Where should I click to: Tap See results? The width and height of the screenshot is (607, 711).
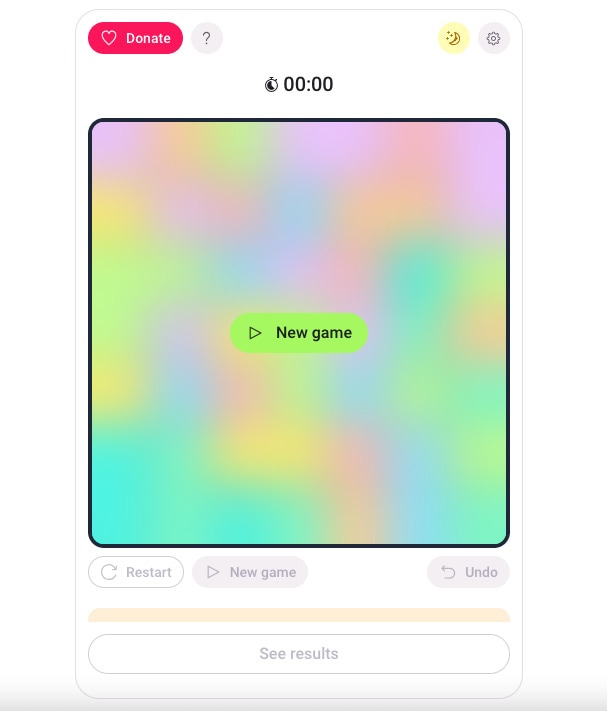point(299,654)
